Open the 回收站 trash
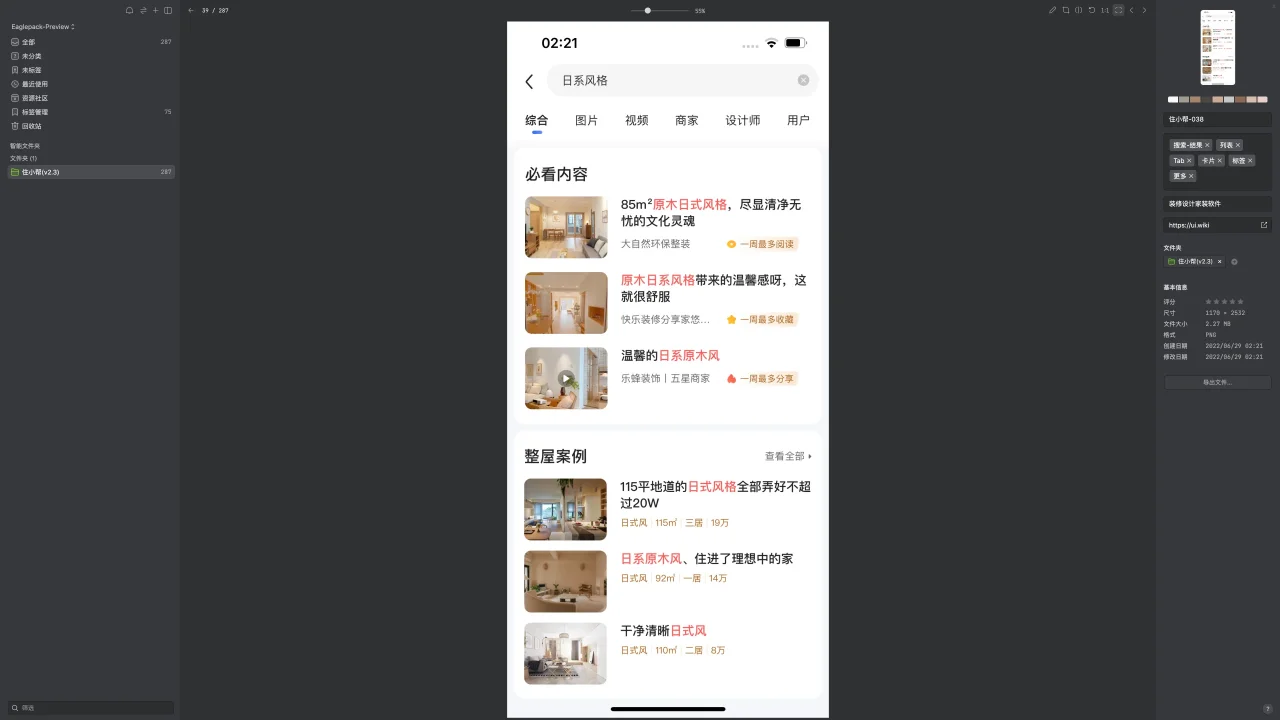Screen dimensions: 1280x720 pyautogui.click(x=31, y=126)
